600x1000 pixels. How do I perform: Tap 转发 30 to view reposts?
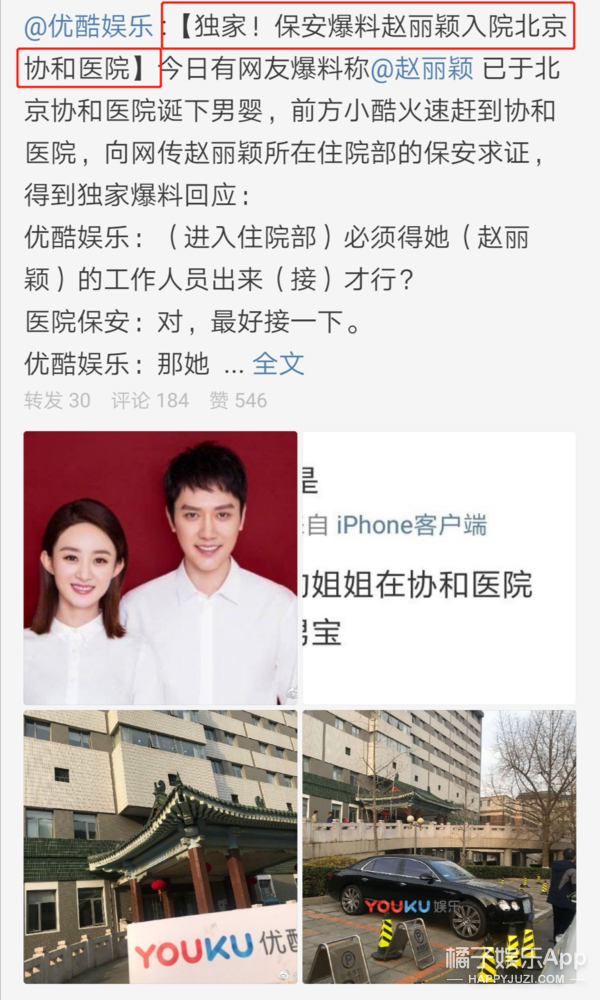tap(57, 401)
